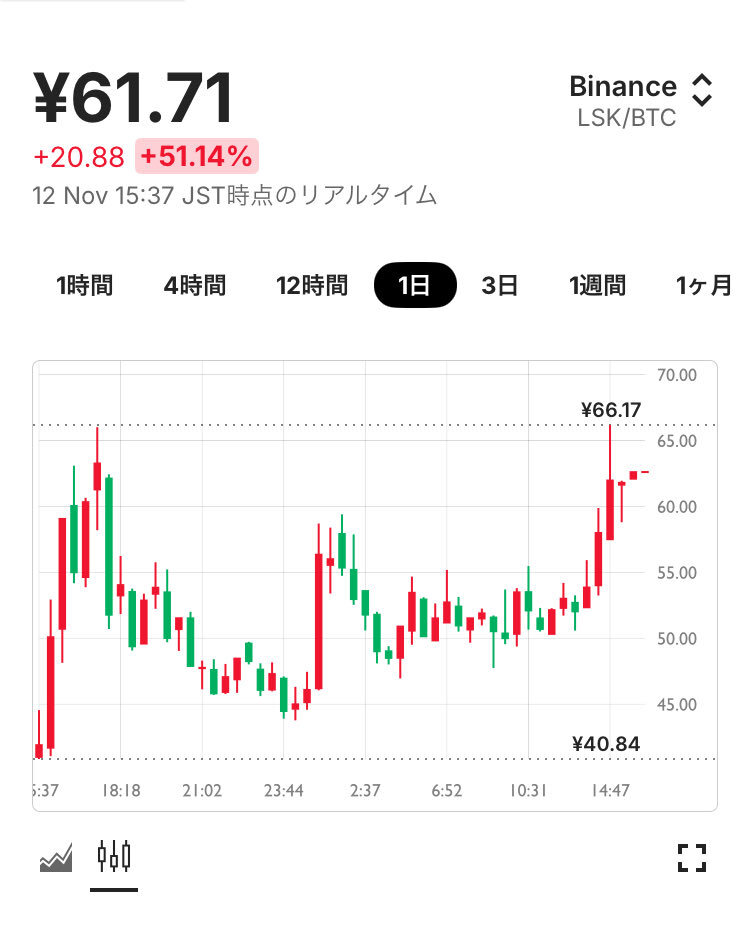Switch to the 4時間 time range

point(195,285)
